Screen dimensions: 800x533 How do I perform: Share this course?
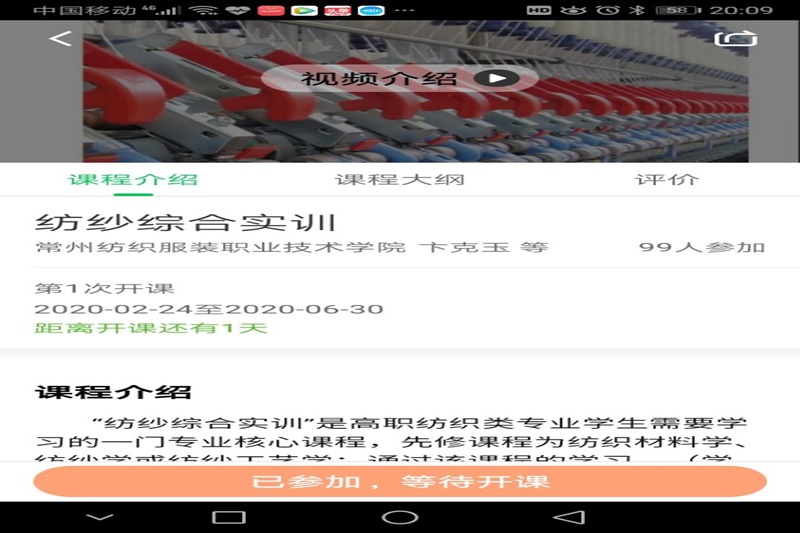point(735,38)
